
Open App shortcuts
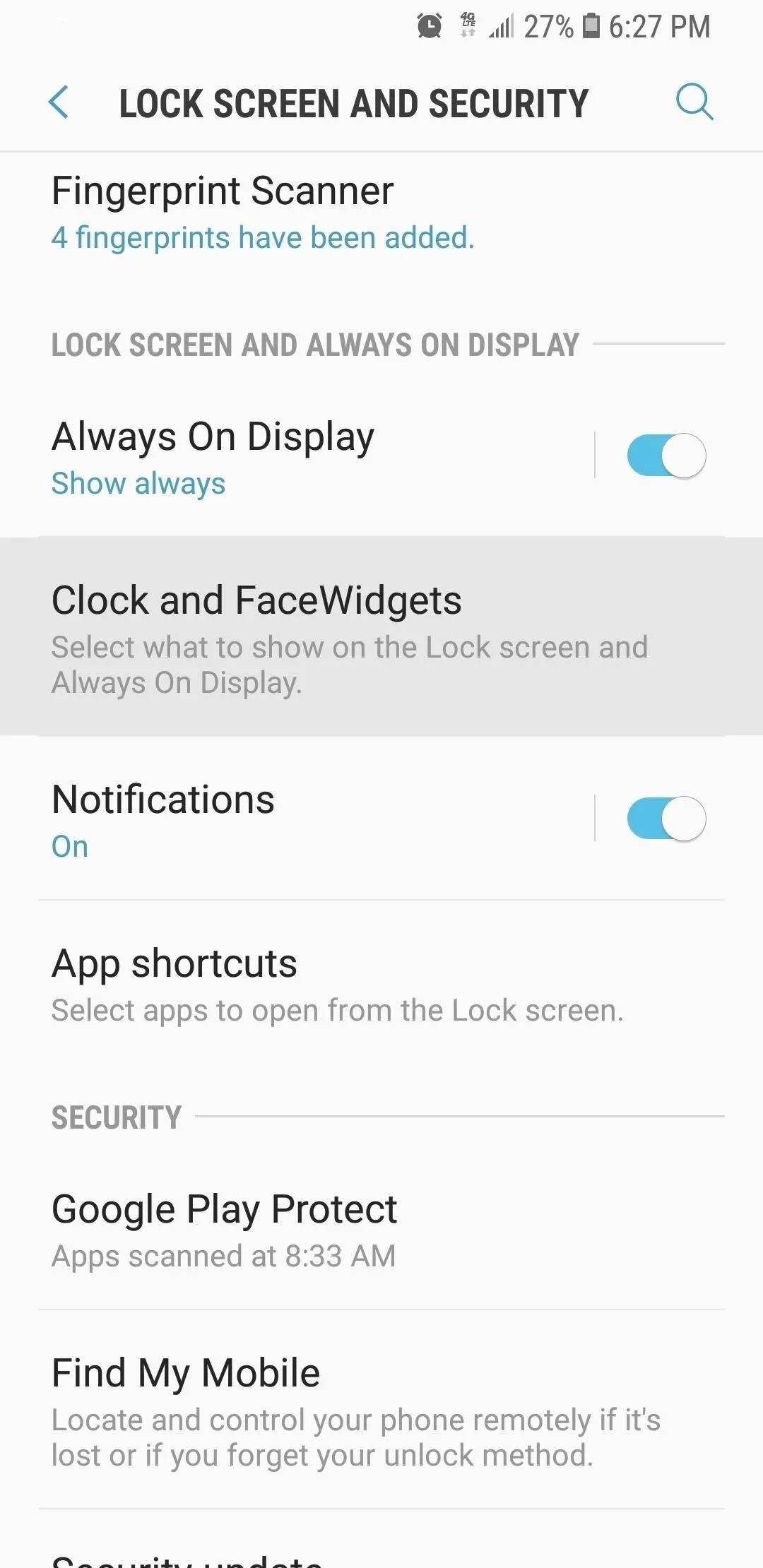point(381,985)
